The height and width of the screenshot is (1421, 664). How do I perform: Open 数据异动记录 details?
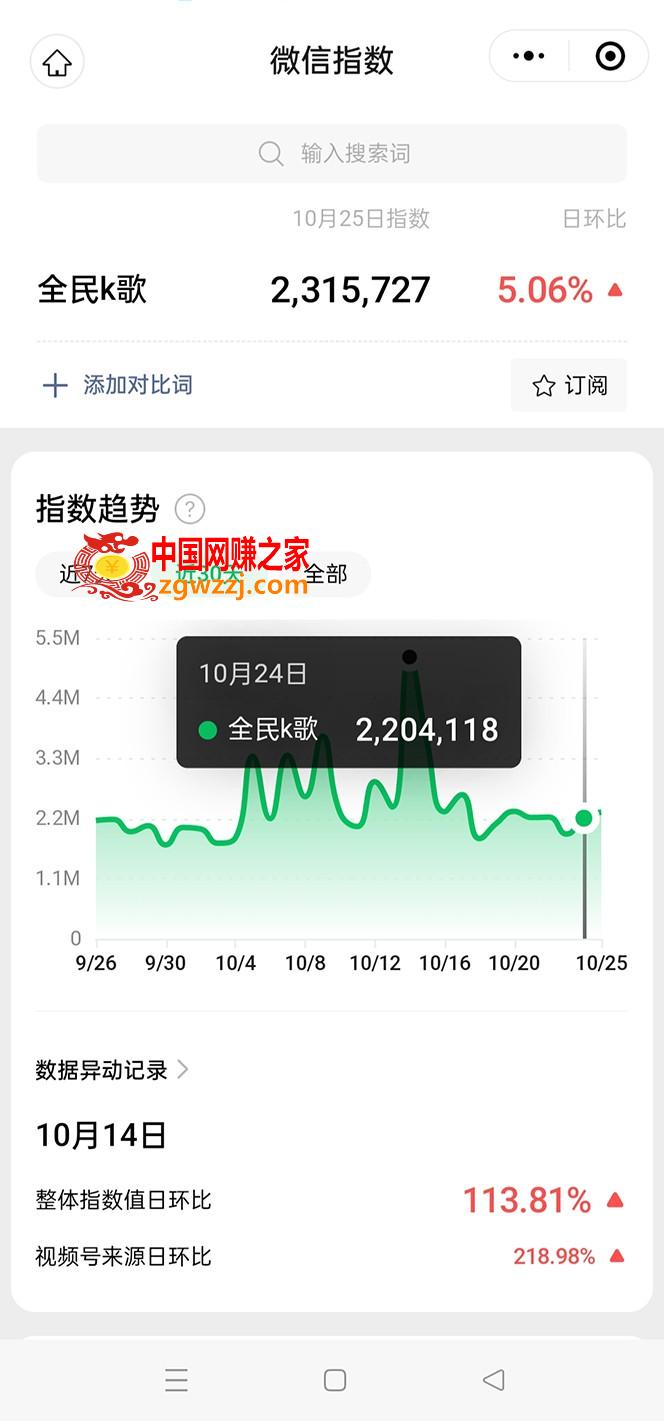(112, 1070)
